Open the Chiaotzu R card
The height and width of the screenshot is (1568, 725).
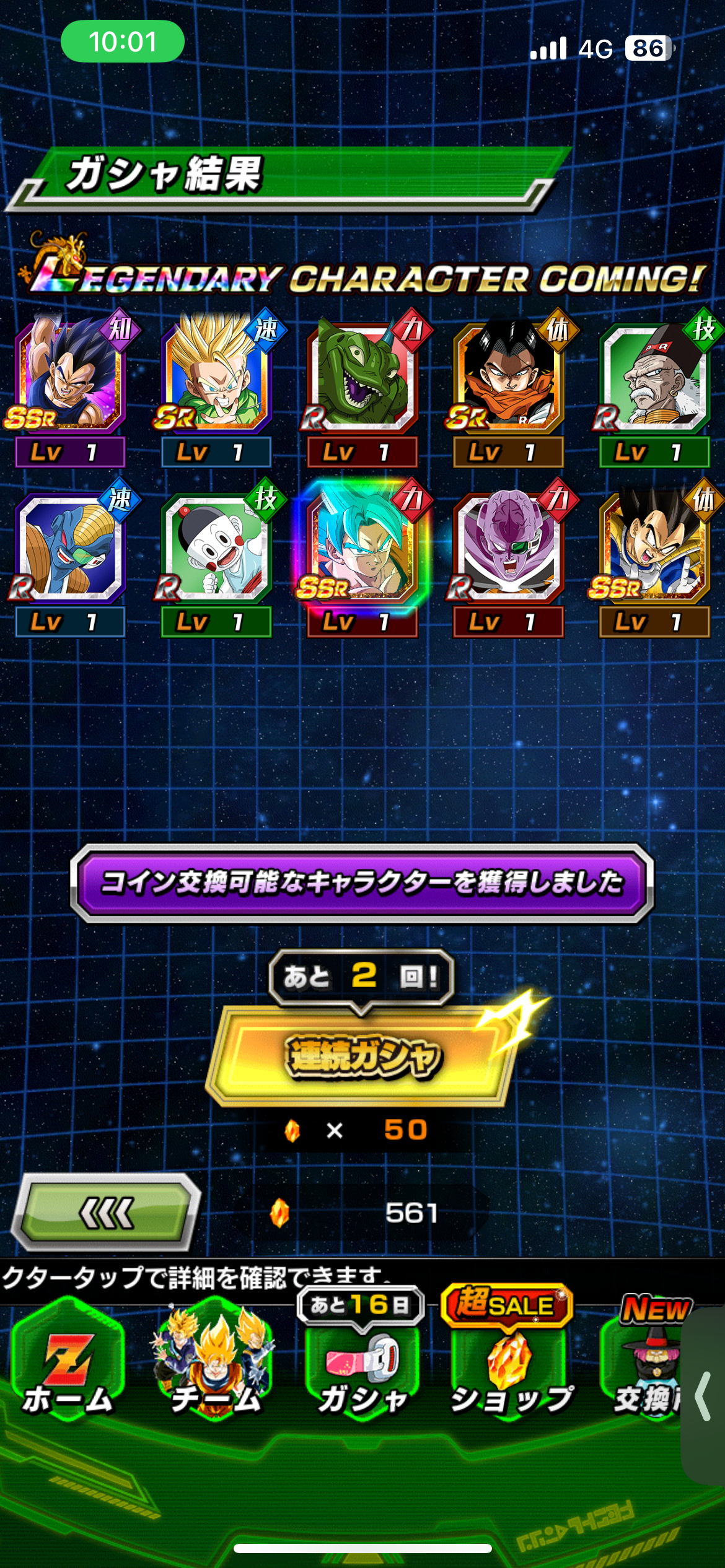(x=216, y=557)
